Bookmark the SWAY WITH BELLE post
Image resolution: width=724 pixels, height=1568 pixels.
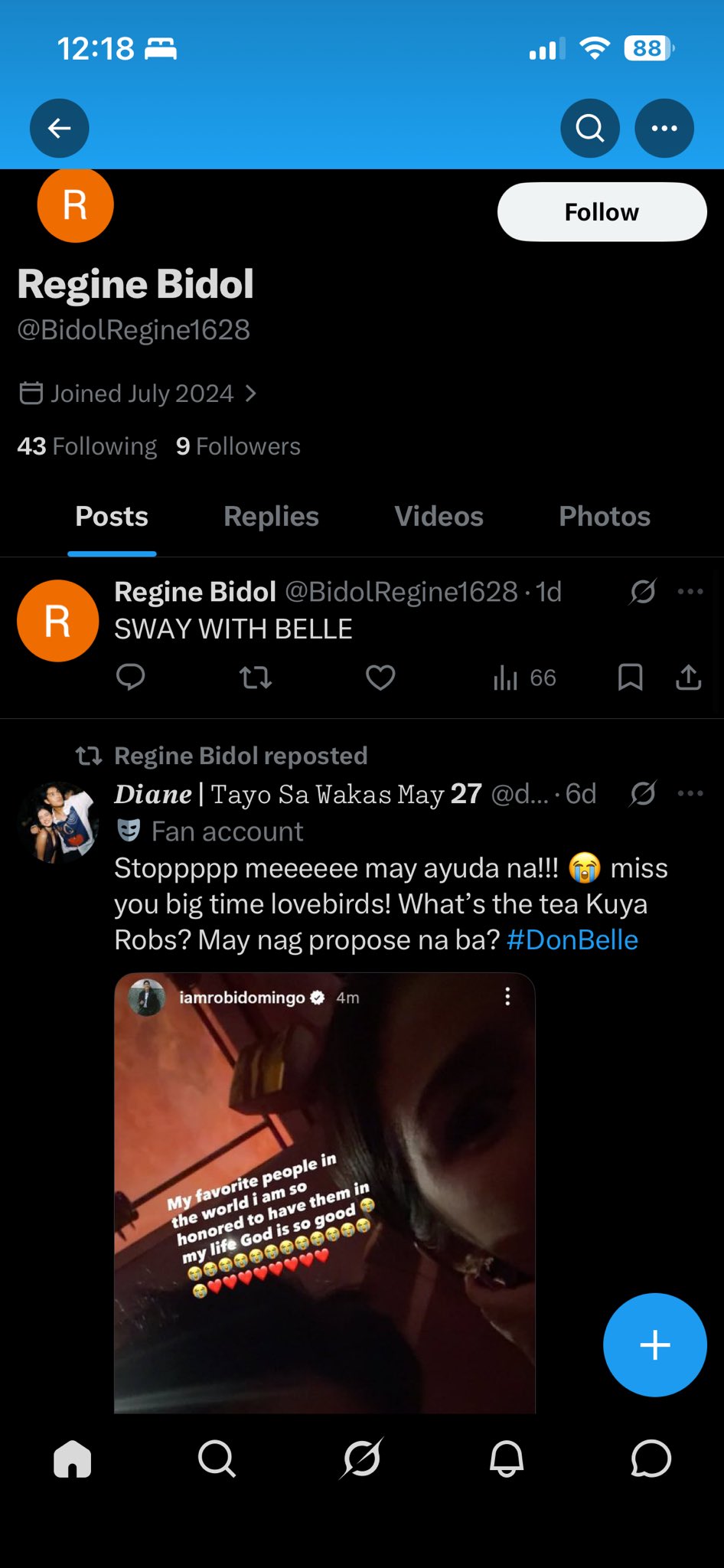point(630,678)
